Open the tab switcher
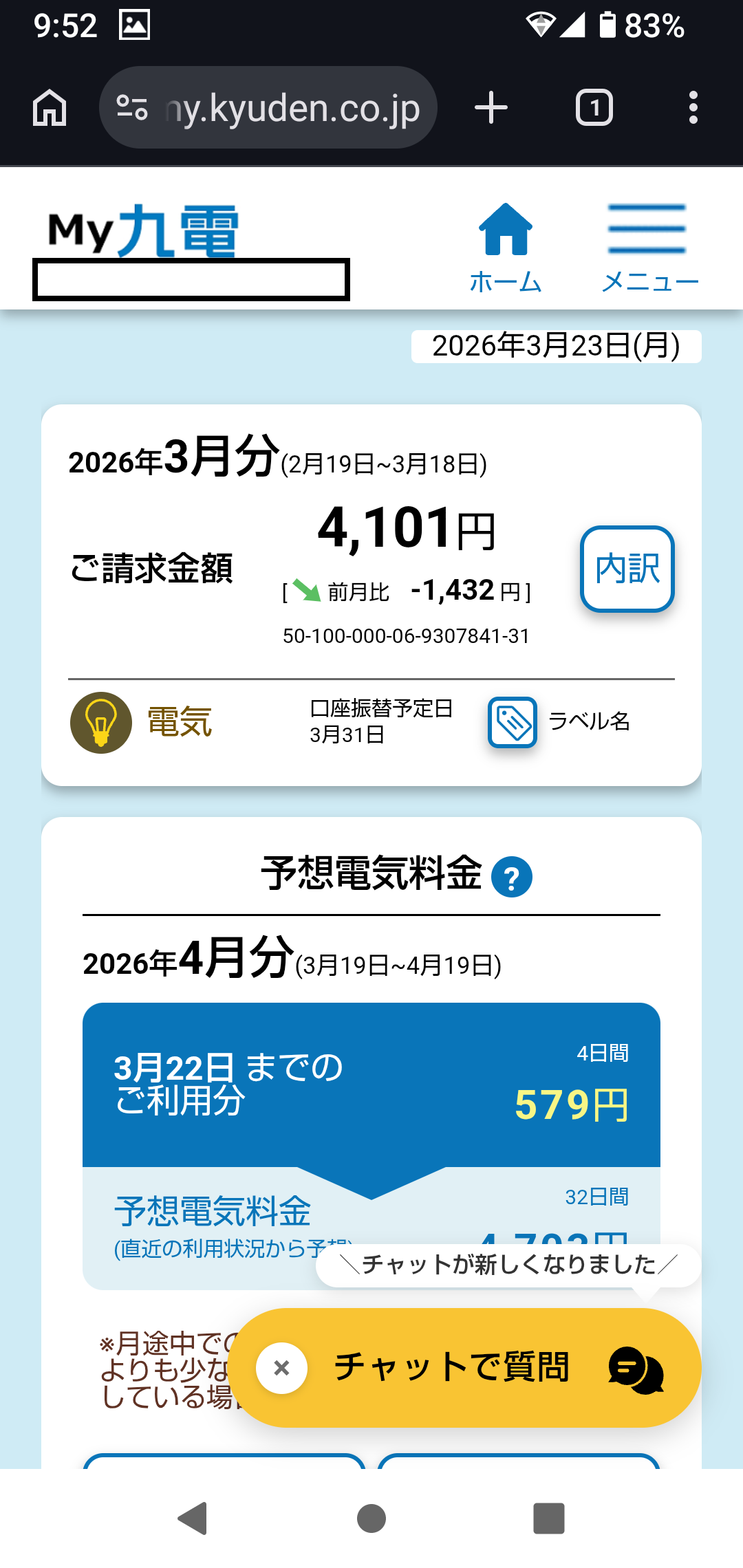The width and height of the screenshot is (743, 1568). tap(594, 108)
